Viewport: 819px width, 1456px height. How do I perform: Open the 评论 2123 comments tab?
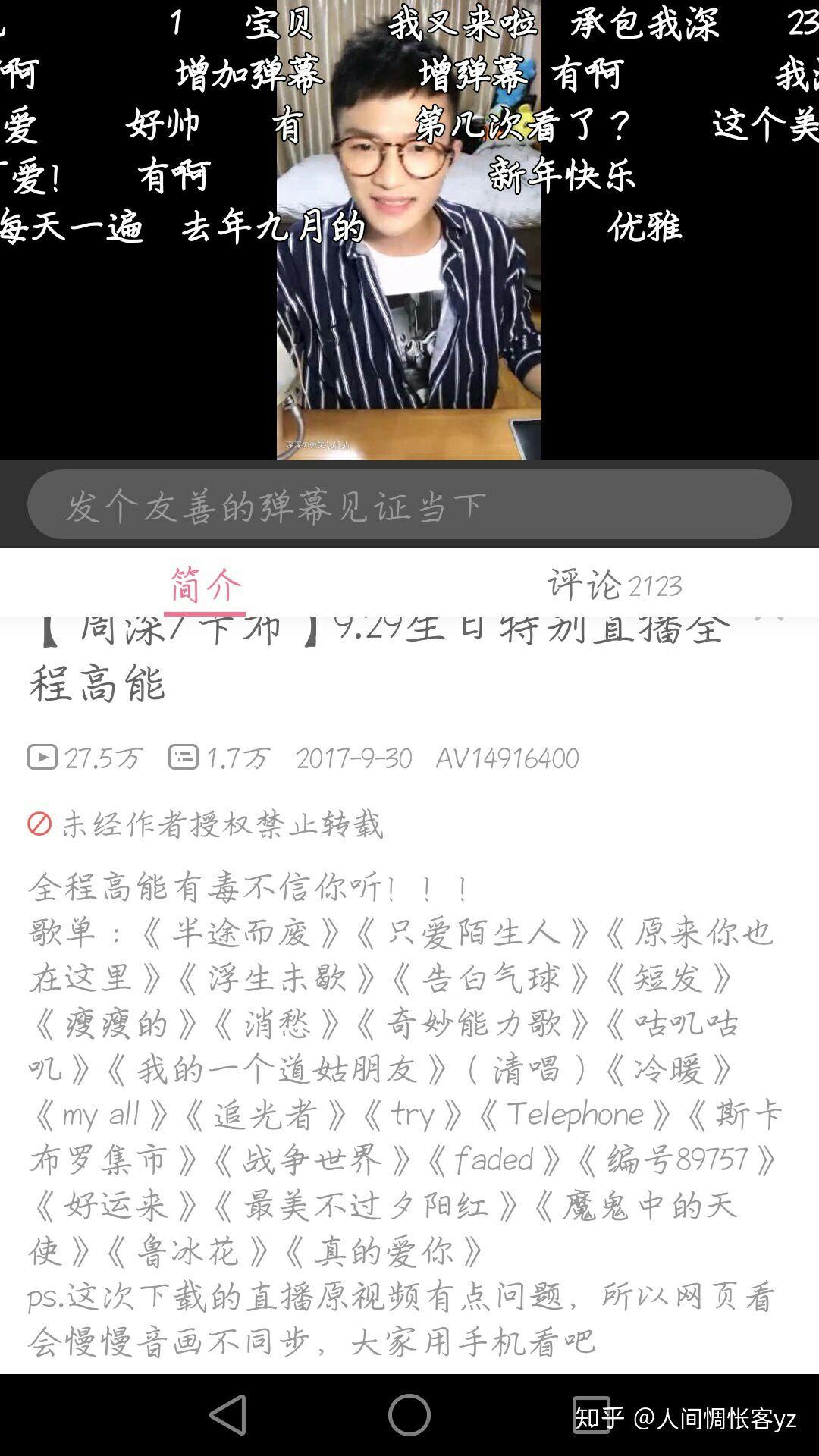point(614,585)
